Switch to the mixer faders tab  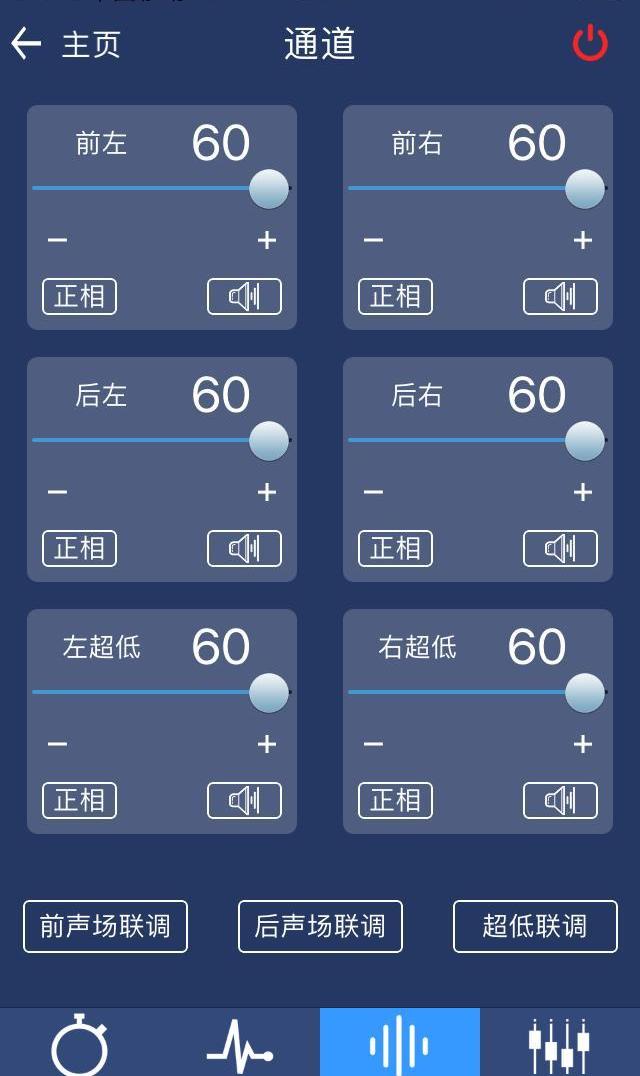[x=560, y=1044]
